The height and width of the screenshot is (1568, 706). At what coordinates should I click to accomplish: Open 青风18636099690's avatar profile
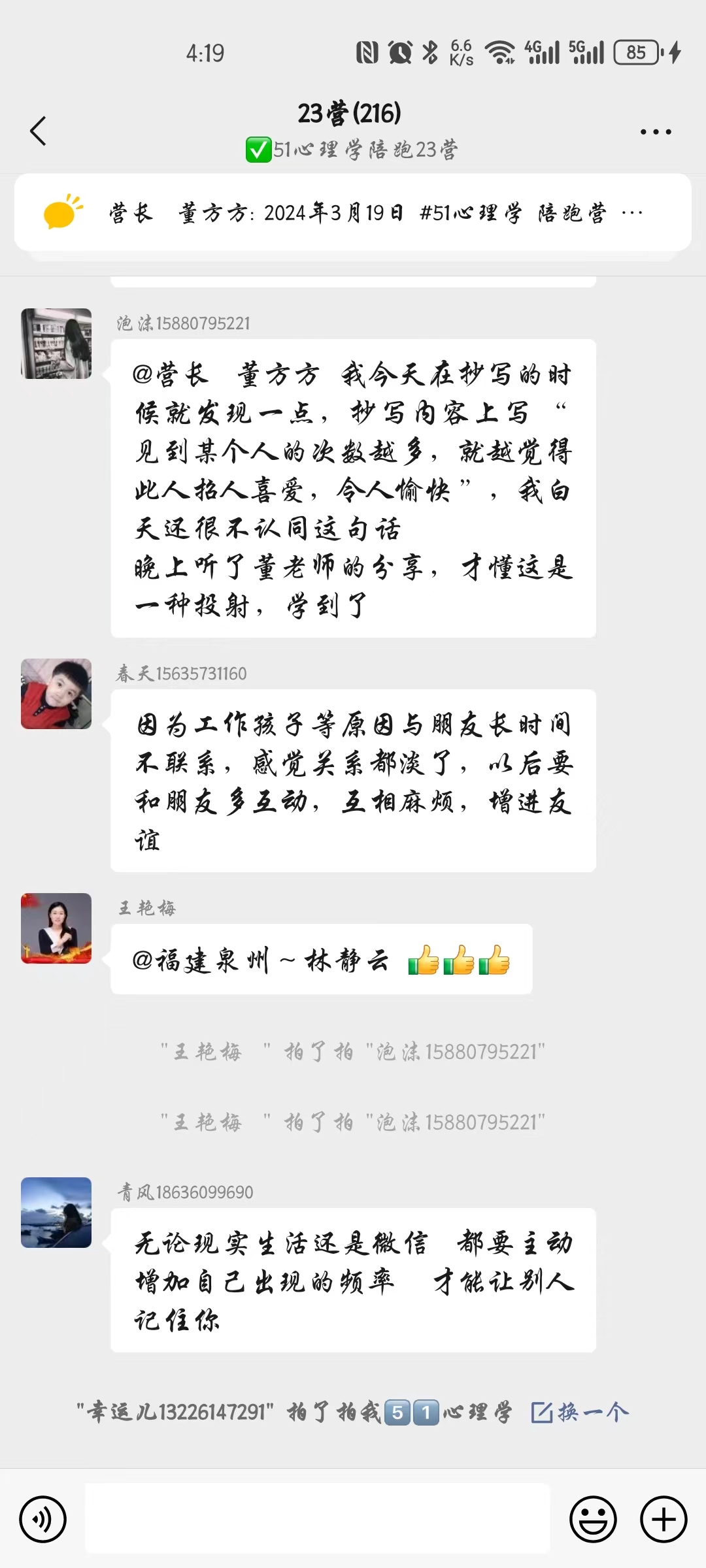56,1213
